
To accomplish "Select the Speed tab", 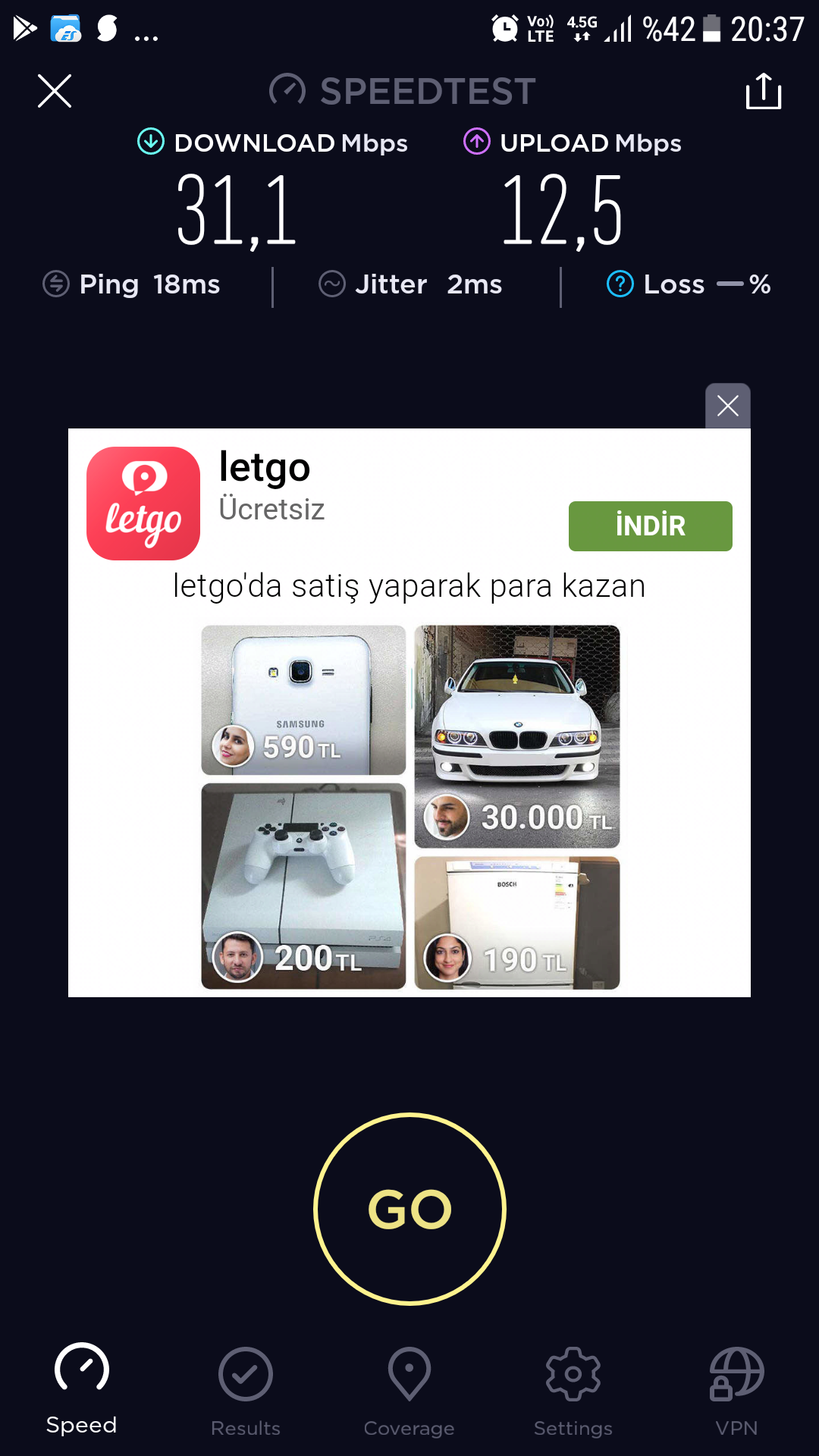I will (82, 1389).
